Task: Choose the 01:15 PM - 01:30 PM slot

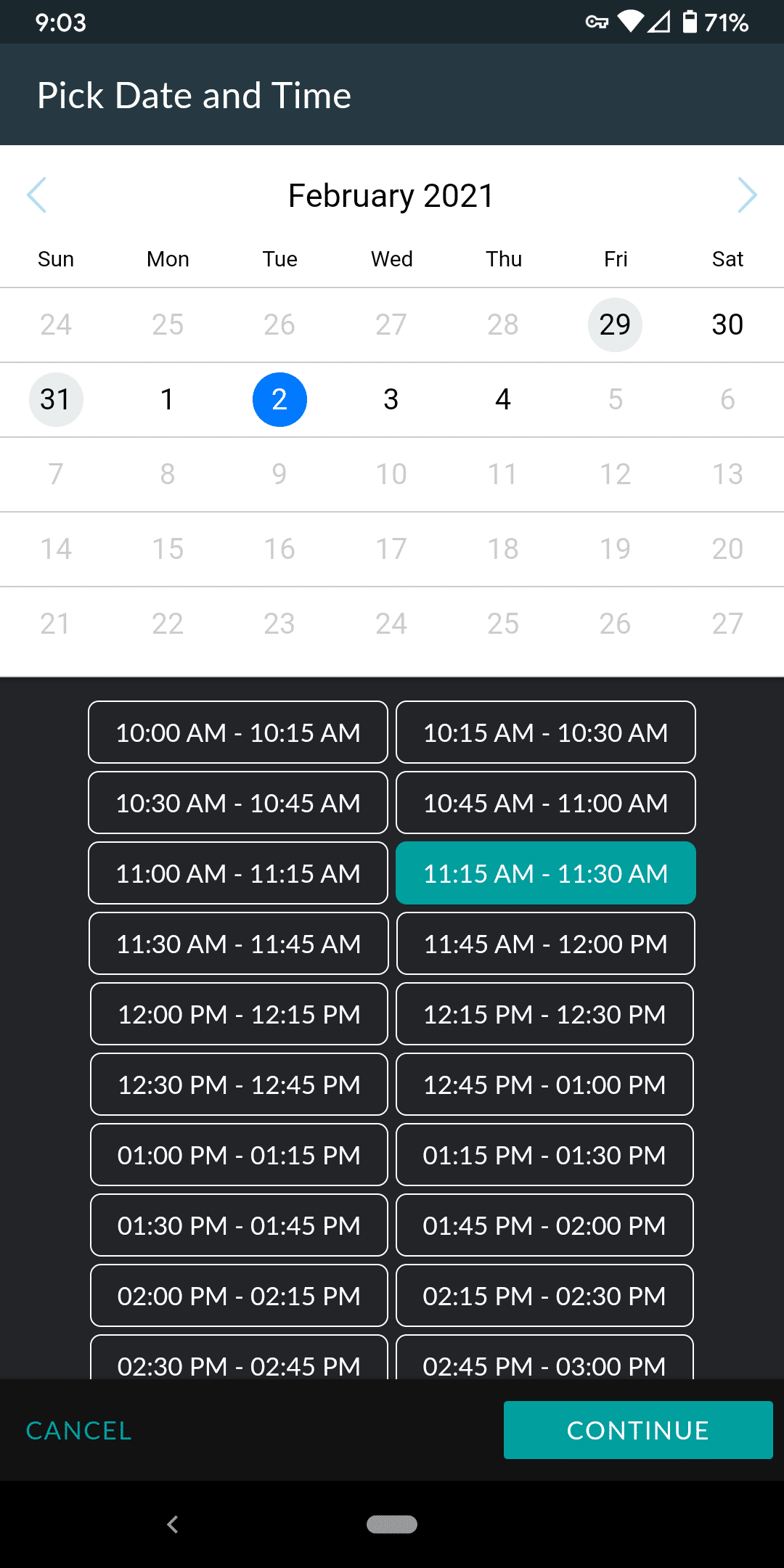Action: (544, 1154)
